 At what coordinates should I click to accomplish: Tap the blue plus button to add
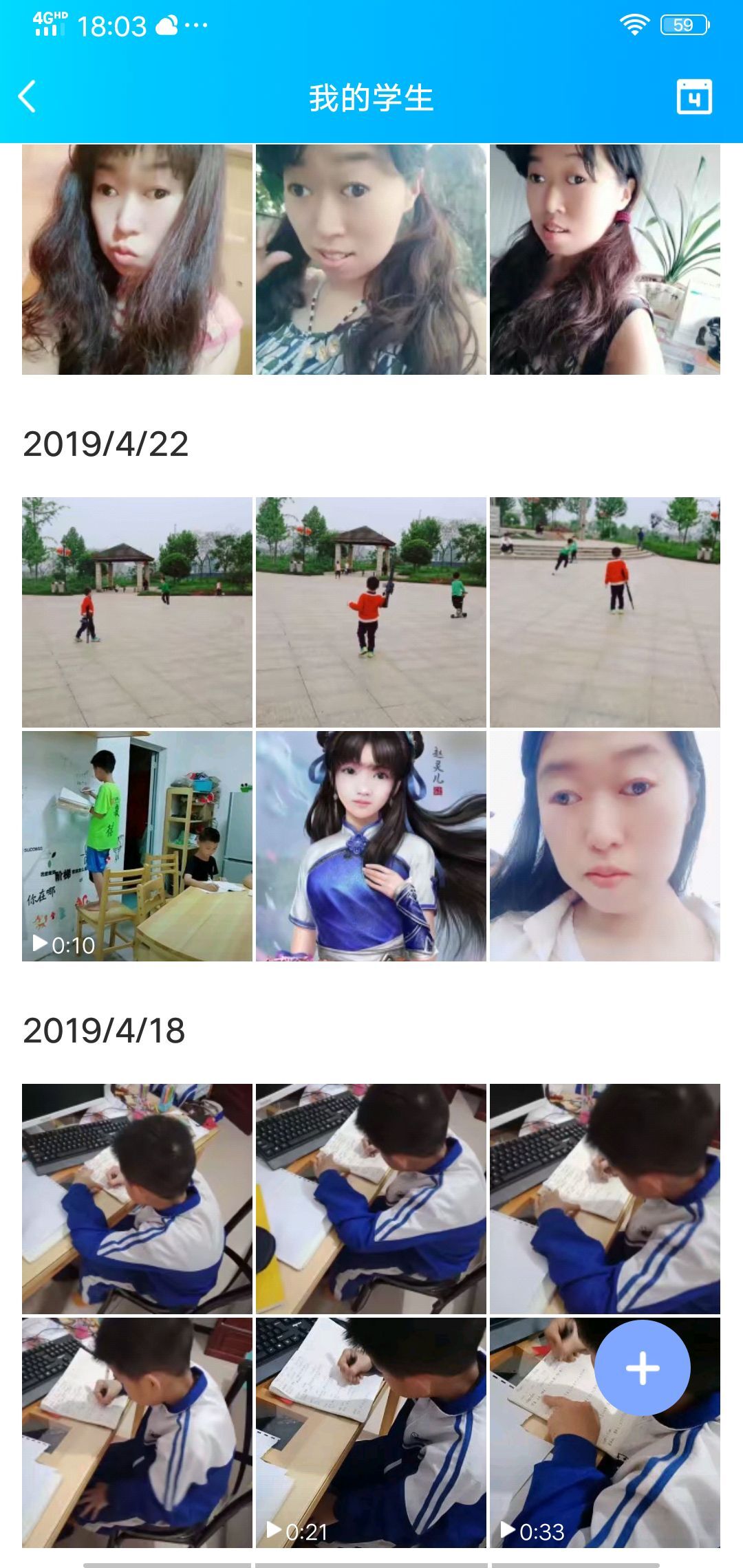coord(642,1368)
